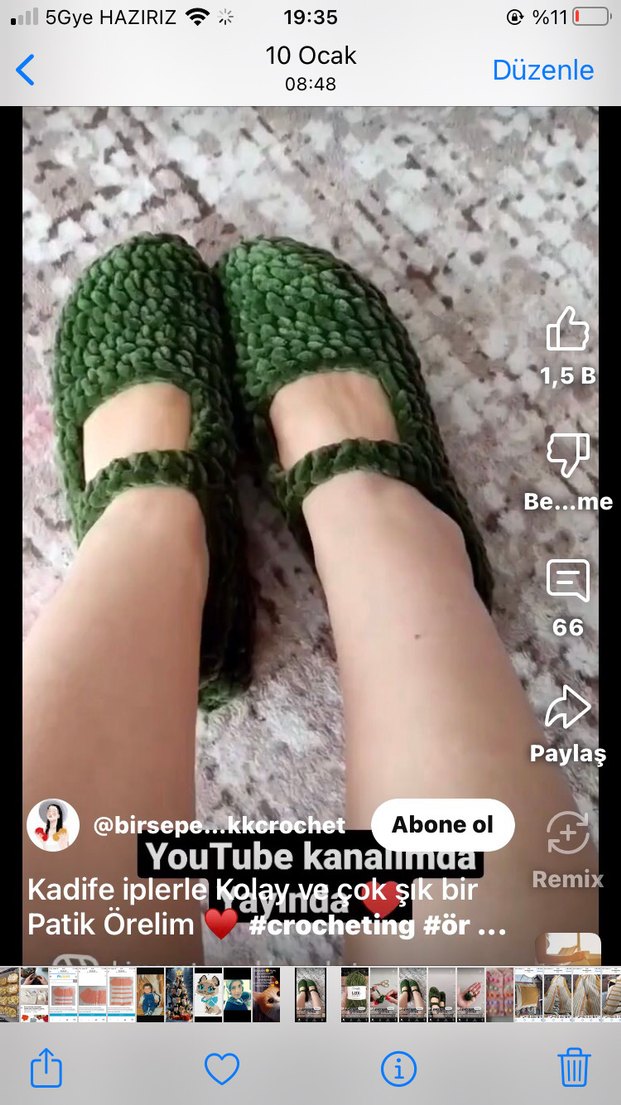The height and width of the screenshot is (1105, 621).
Task: Show info details for this photo
Action: pos(398,1068)
